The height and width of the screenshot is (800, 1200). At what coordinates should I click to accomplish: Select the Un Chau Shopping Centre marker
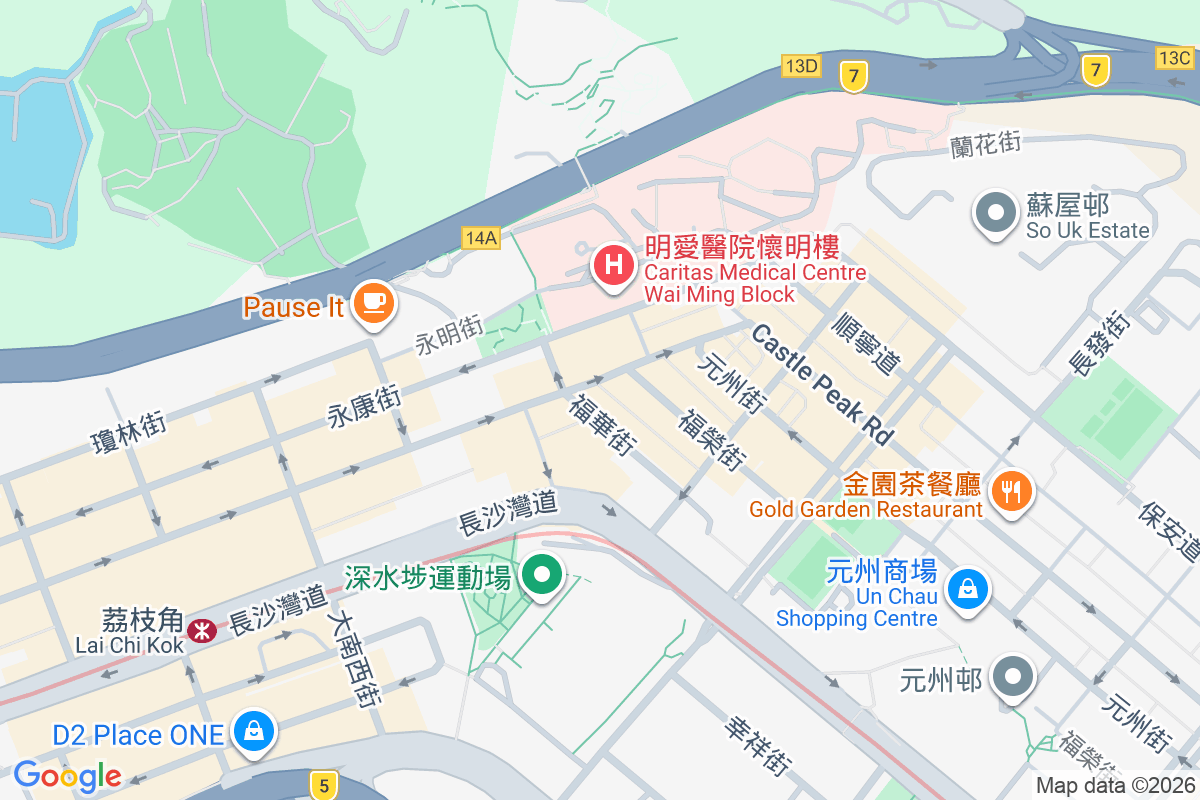(x=968, y=588)
